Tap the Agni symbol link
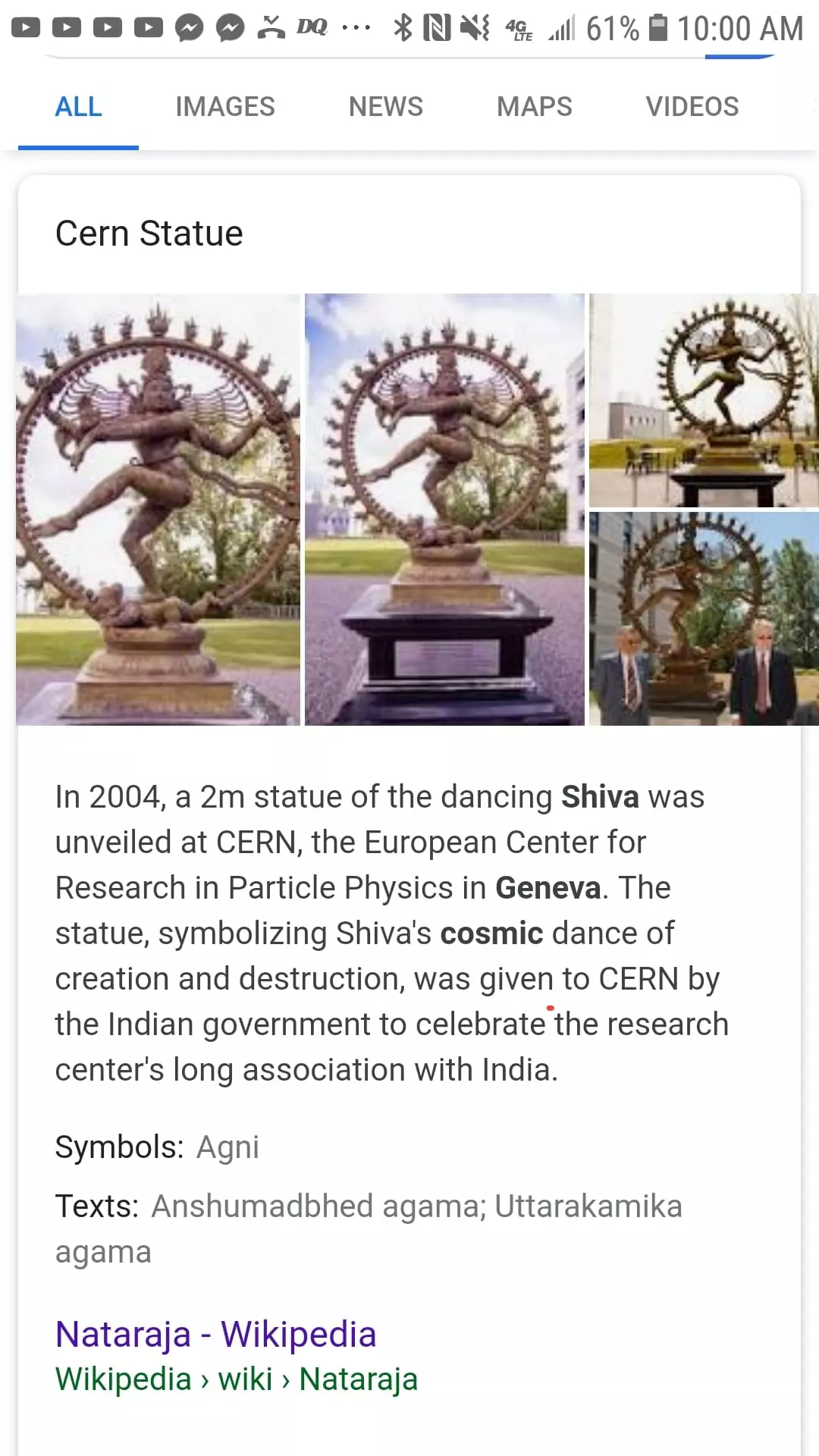 [227, 1147]
